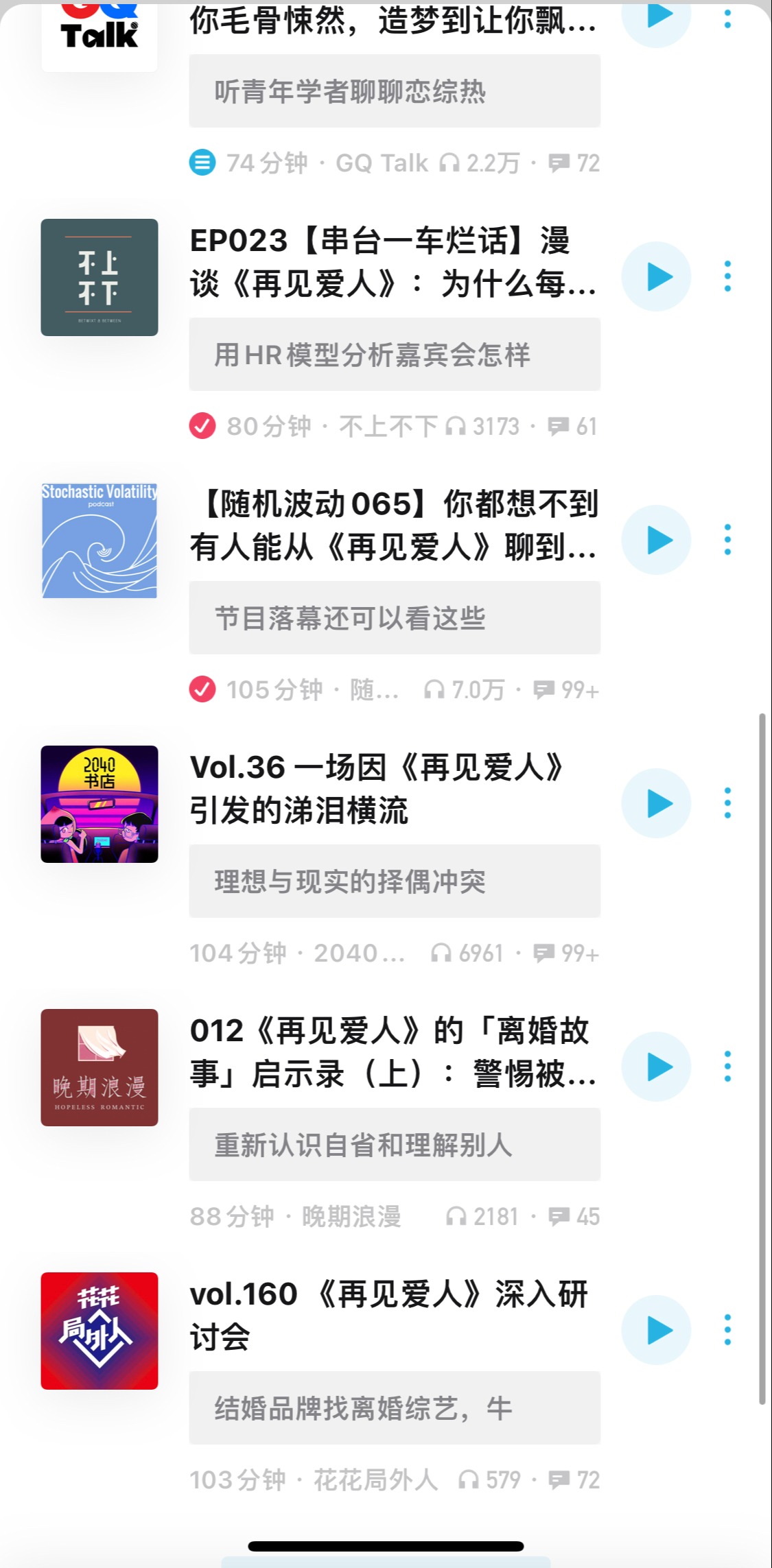The image size is (772, 1568).
Task: View the【随机波动065】episode page
Action: 393,526
